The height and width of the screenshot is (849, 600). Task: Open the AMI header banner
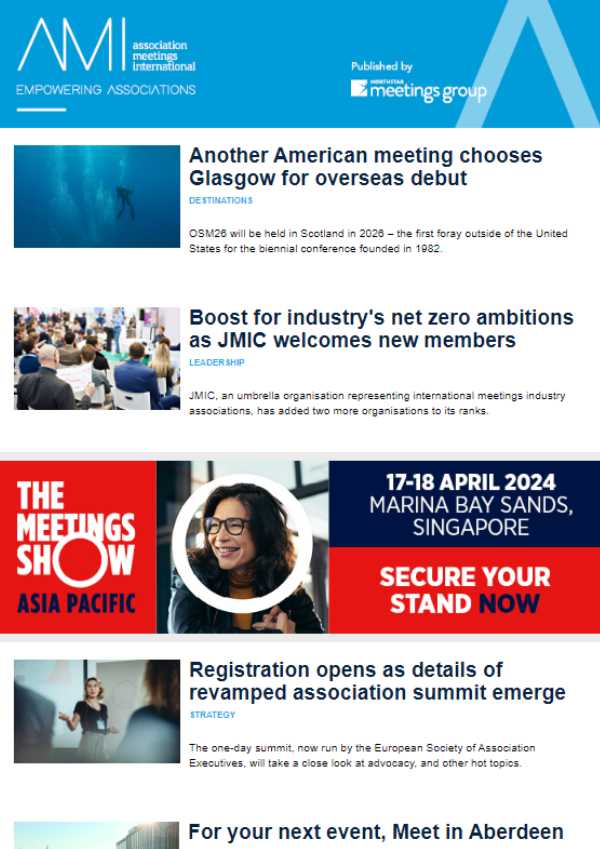coord(300,63)
